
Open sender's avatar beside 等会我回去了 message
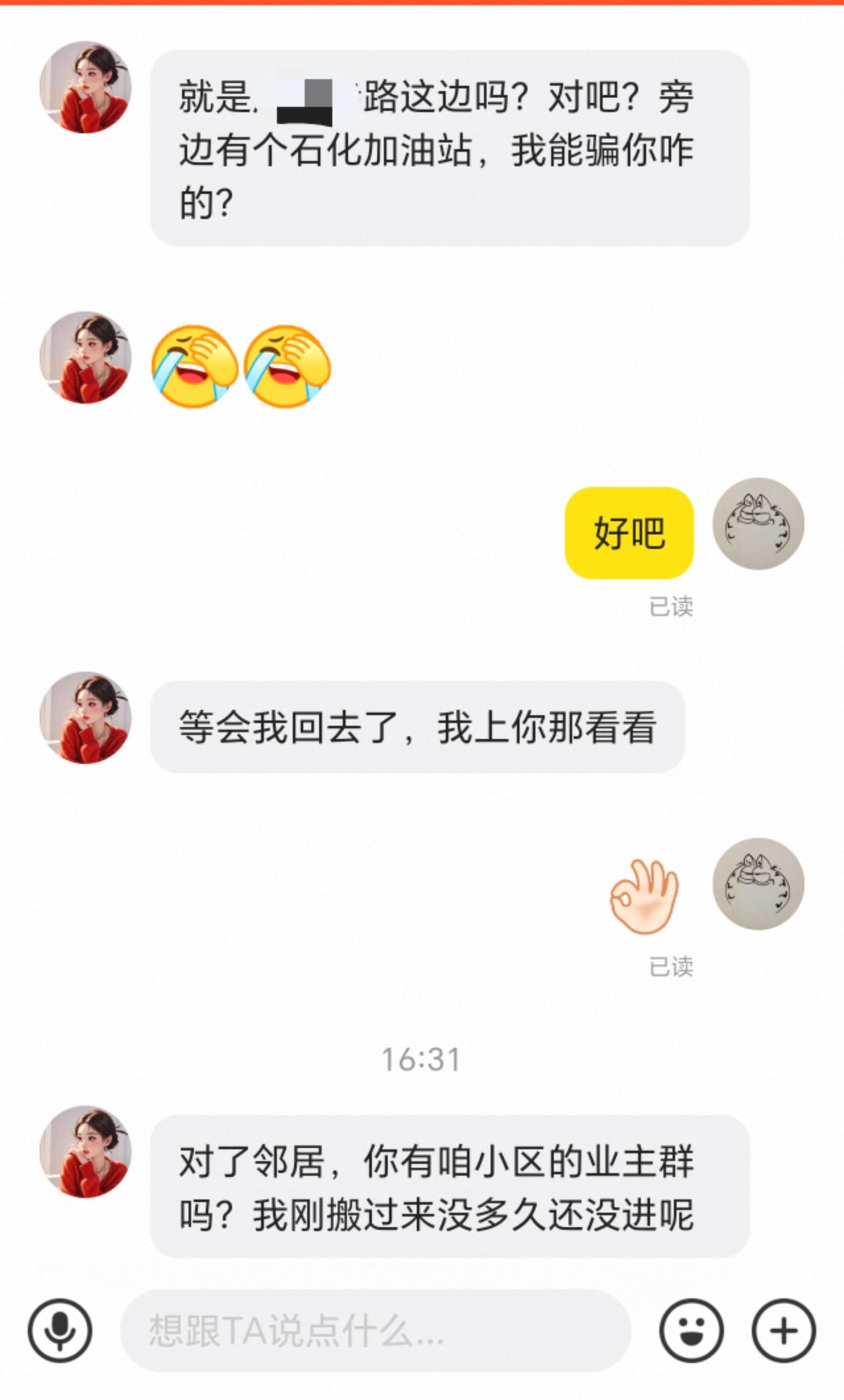86,718
